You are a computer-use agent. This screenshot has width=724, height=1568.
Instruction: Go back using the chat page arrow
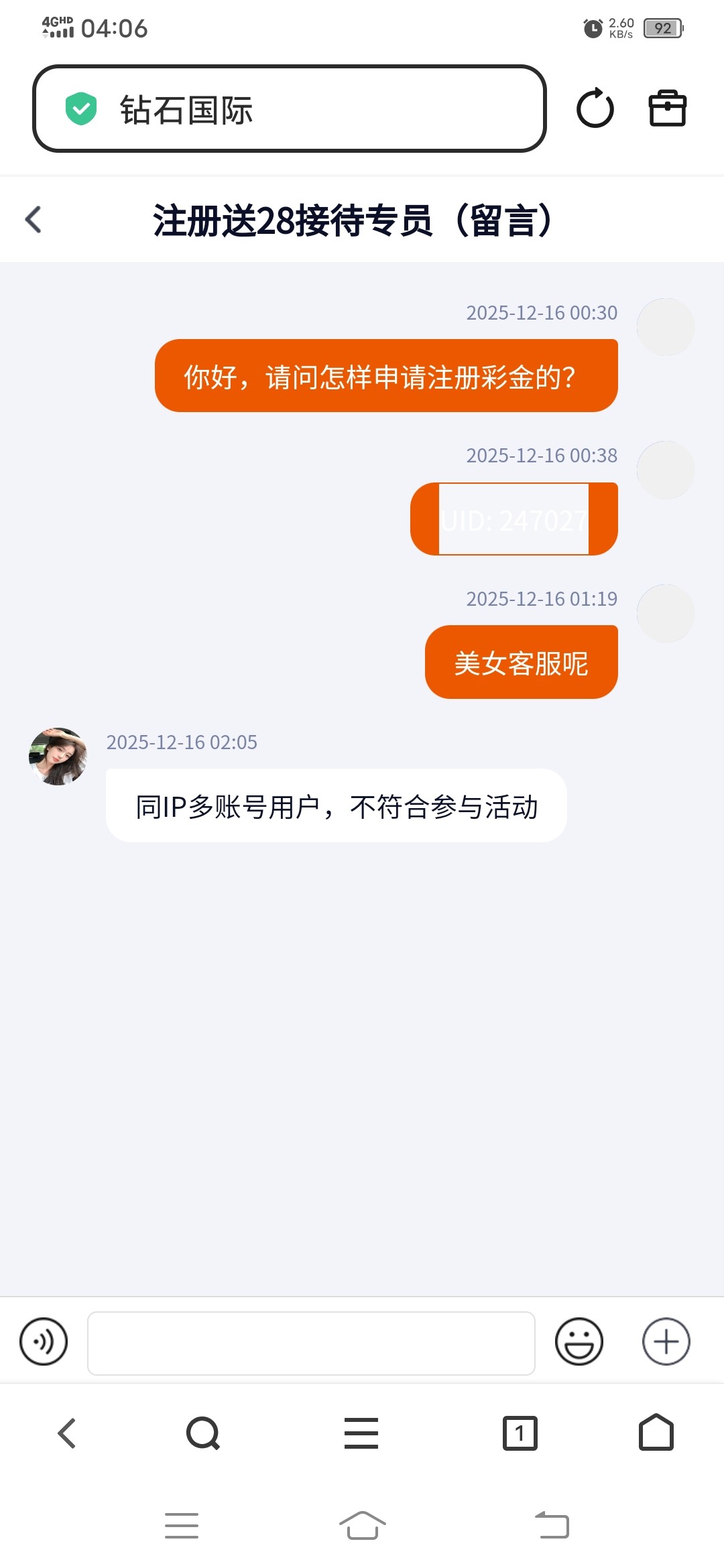[x=32, y=219]
